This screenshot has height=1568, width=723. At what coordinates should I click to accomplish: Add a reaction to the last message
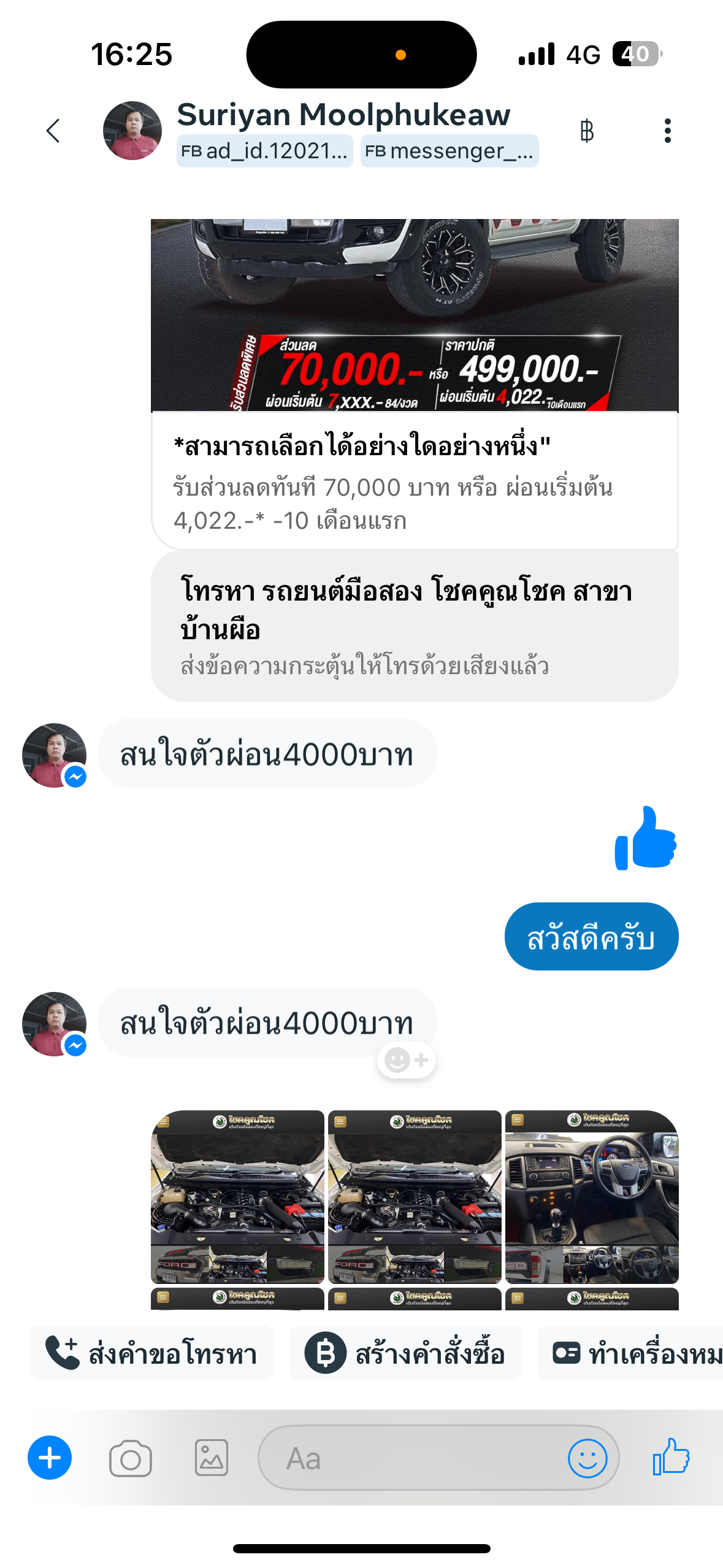pyautogui.click(x=406, y=1060)
